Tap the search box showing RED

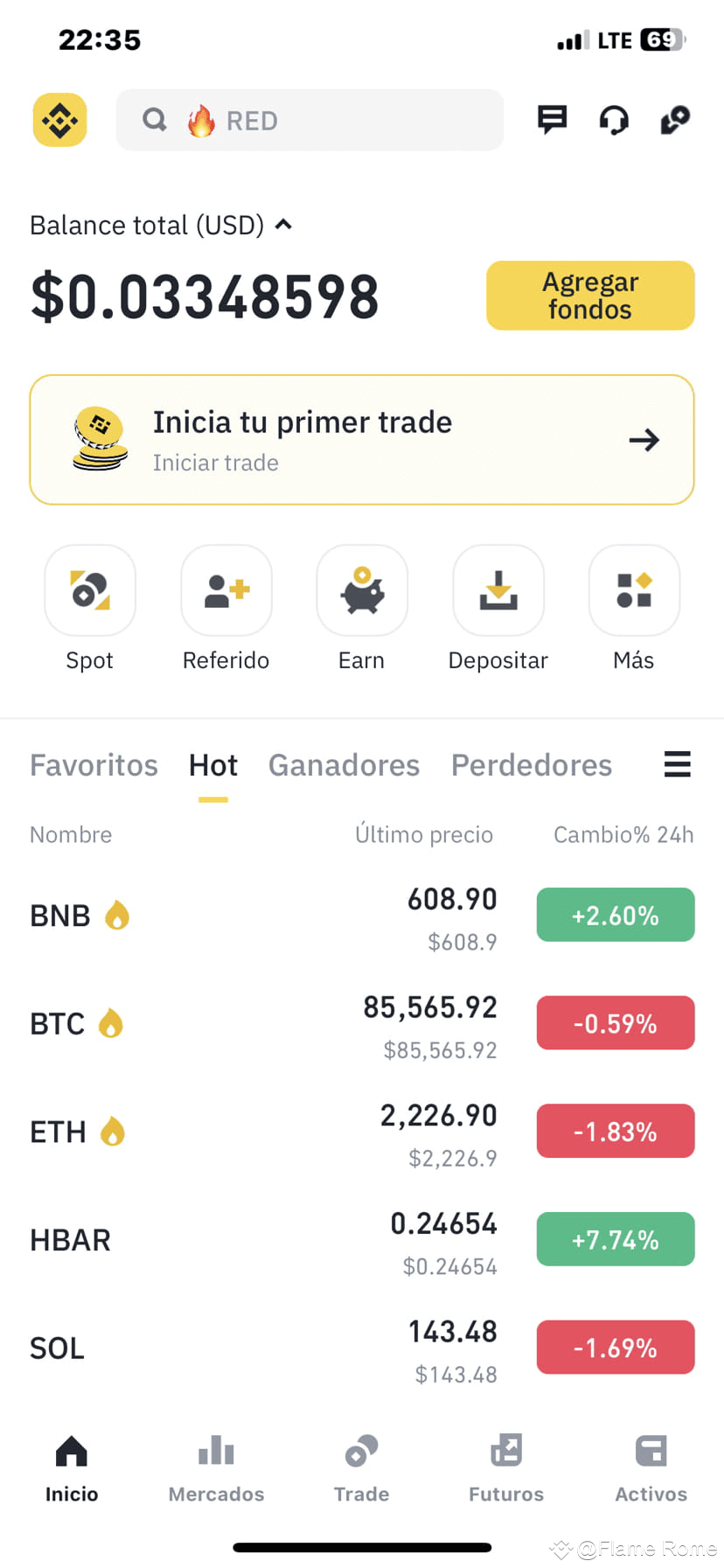tap(310, 120)
